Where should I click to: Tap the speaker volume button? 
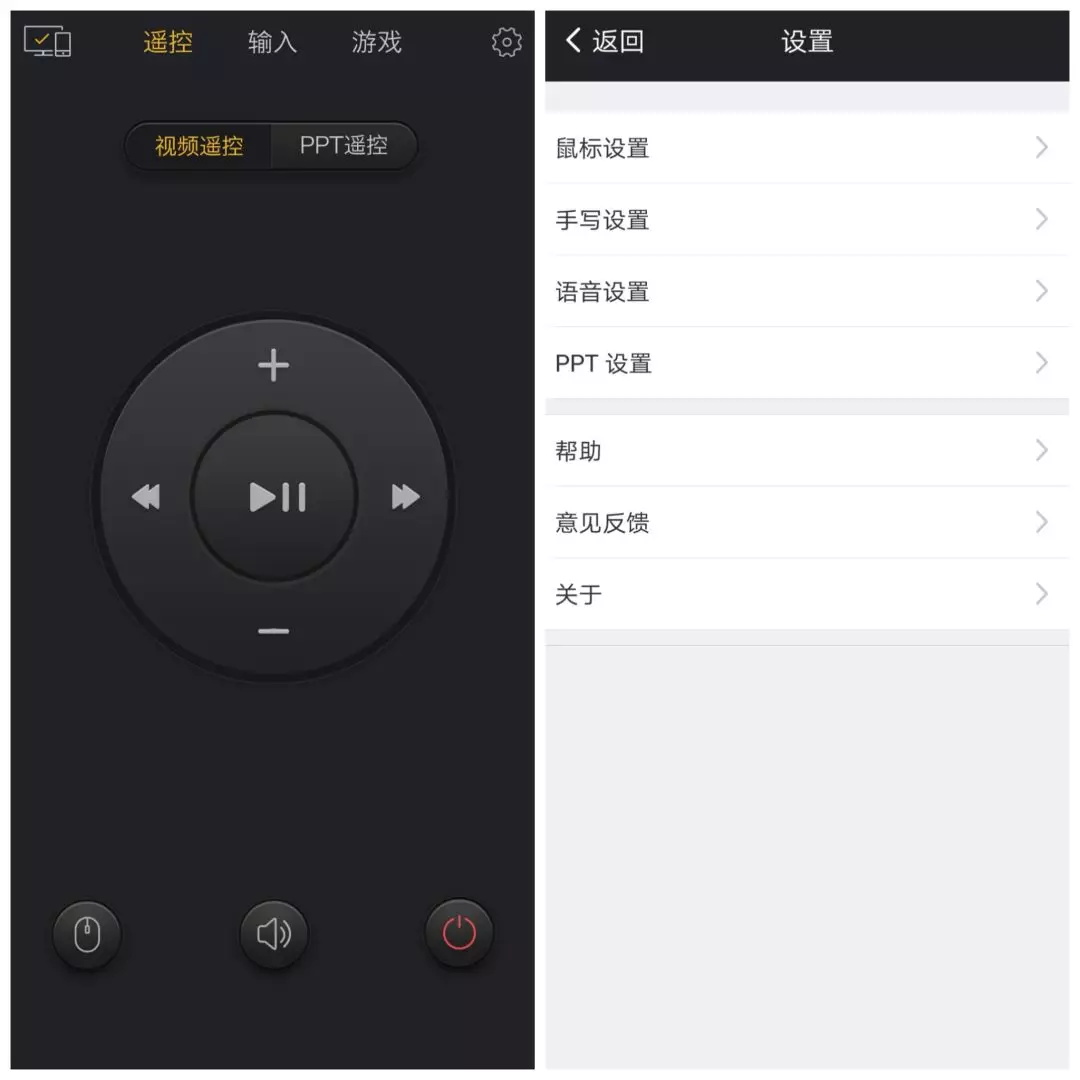[274, 935]
